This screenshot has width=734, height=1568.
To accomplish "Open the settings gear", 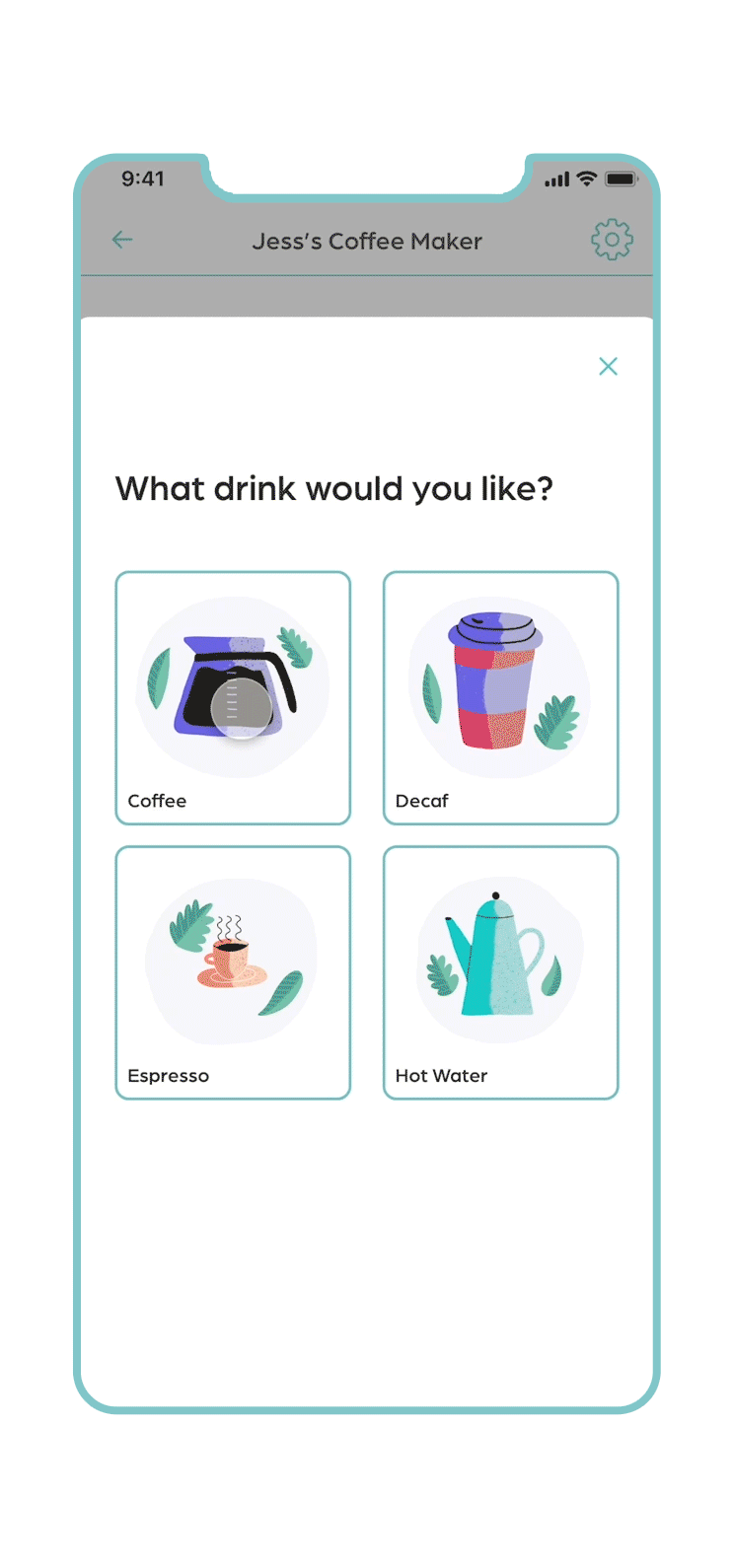I will (x=612, y=240).
